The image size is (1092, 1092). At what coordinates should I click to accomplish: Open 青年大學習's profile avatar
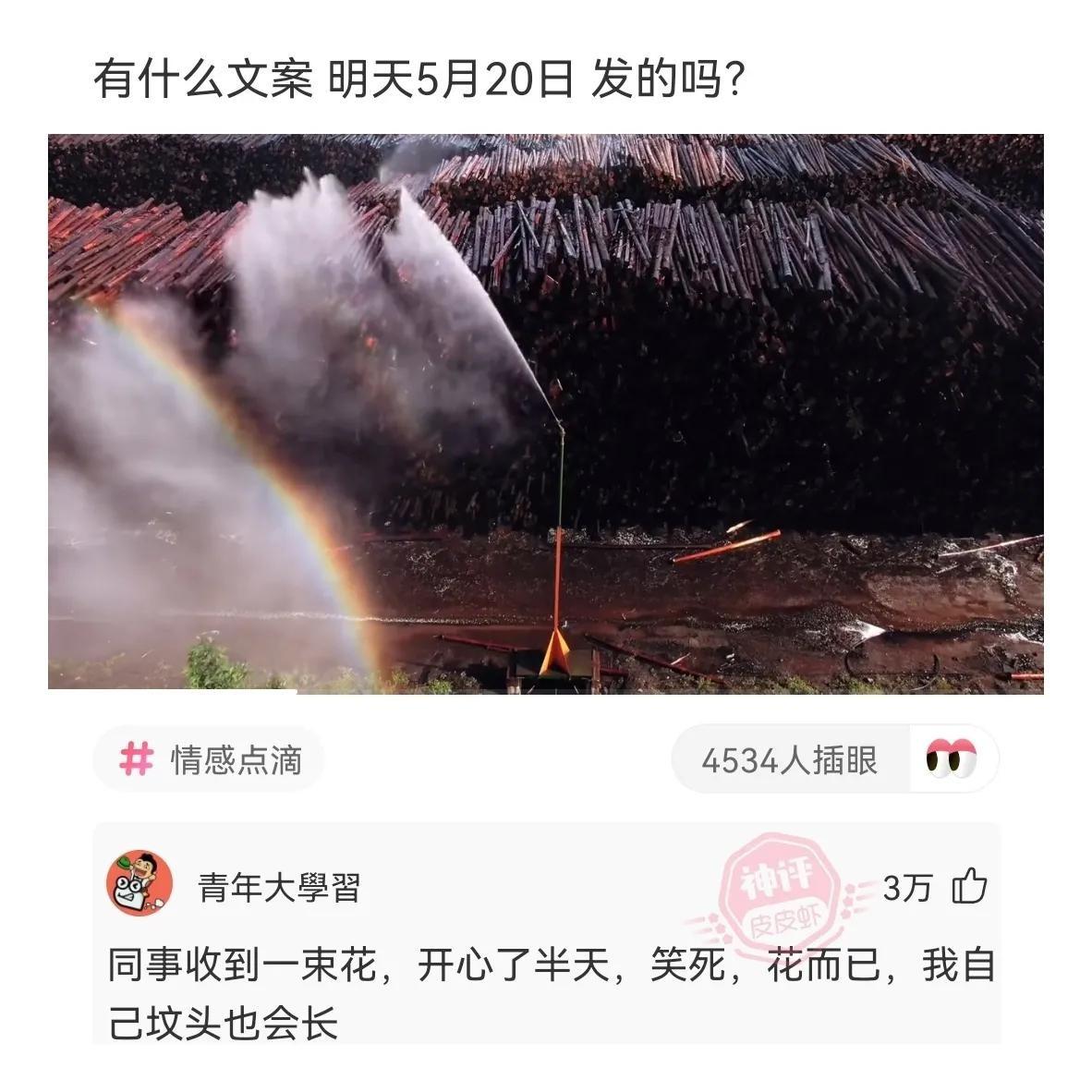tap(140, 883)
